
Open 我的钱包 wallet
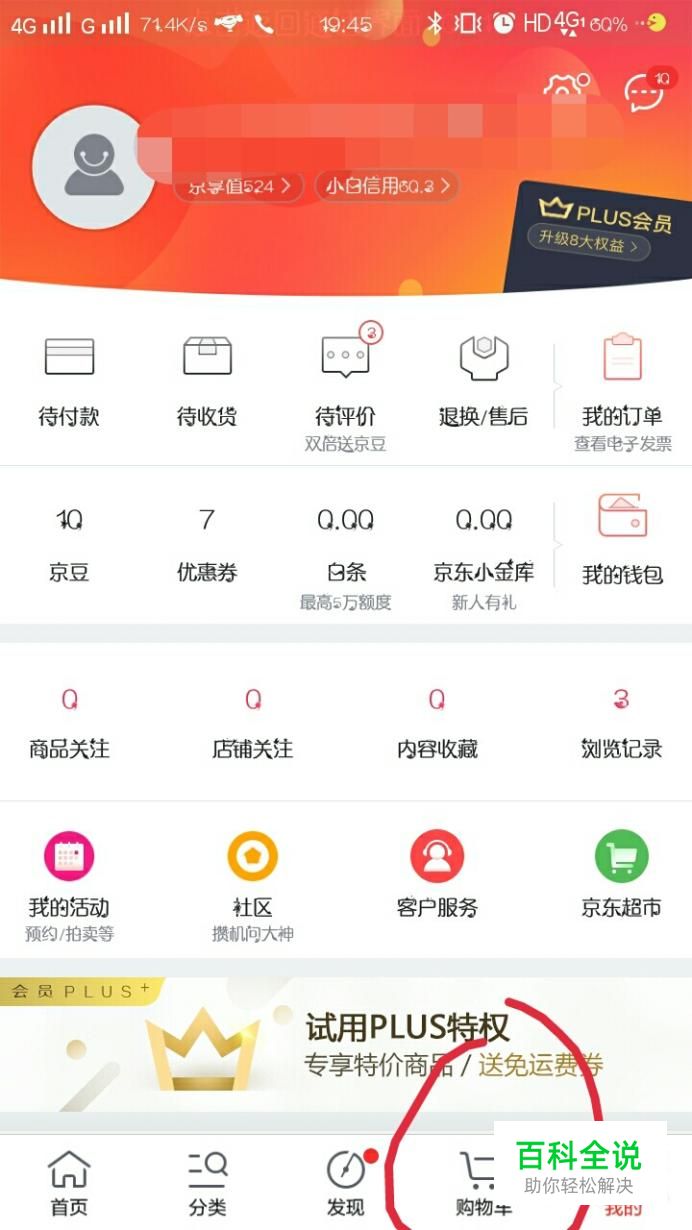(622, 540)
